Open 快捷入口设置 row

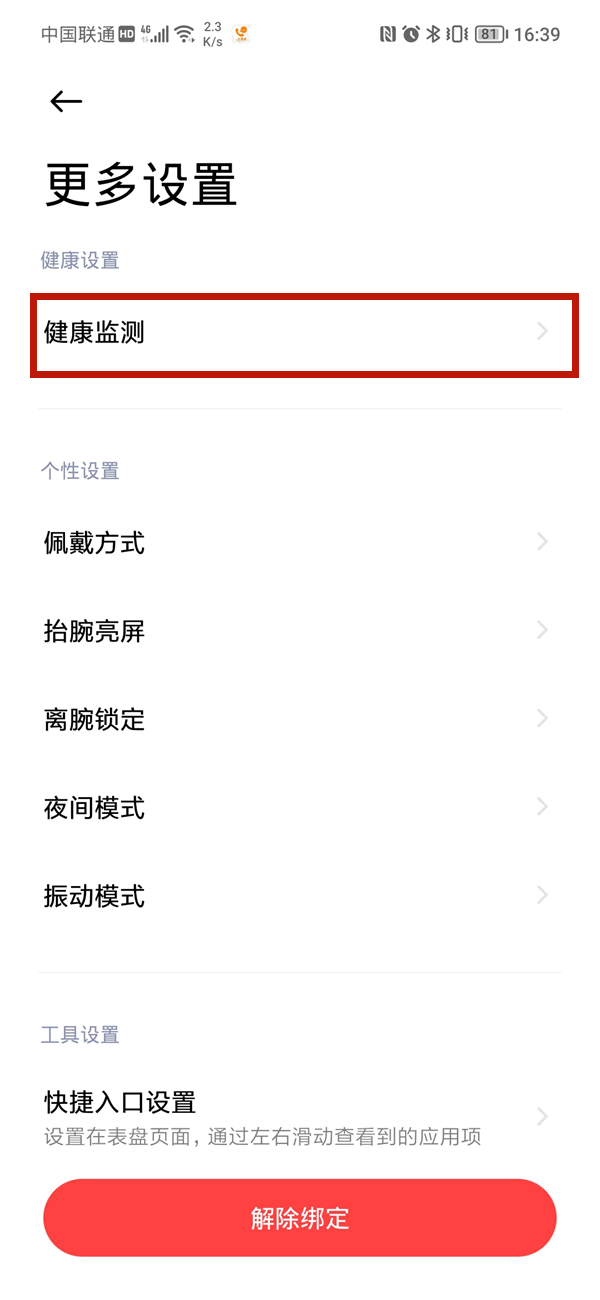[x=300, y=1116]
